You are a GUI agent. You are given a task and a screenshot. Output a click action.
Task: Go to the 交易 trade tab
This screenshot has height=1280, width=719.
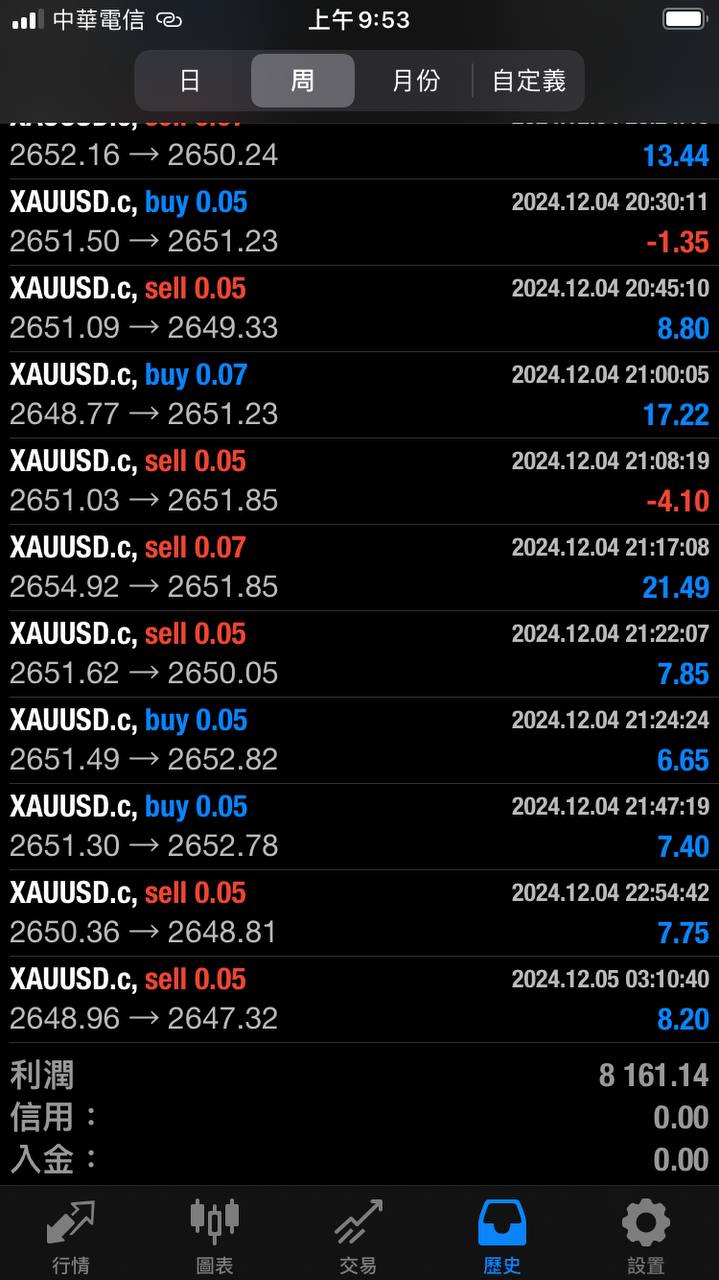click(358, 1236)
